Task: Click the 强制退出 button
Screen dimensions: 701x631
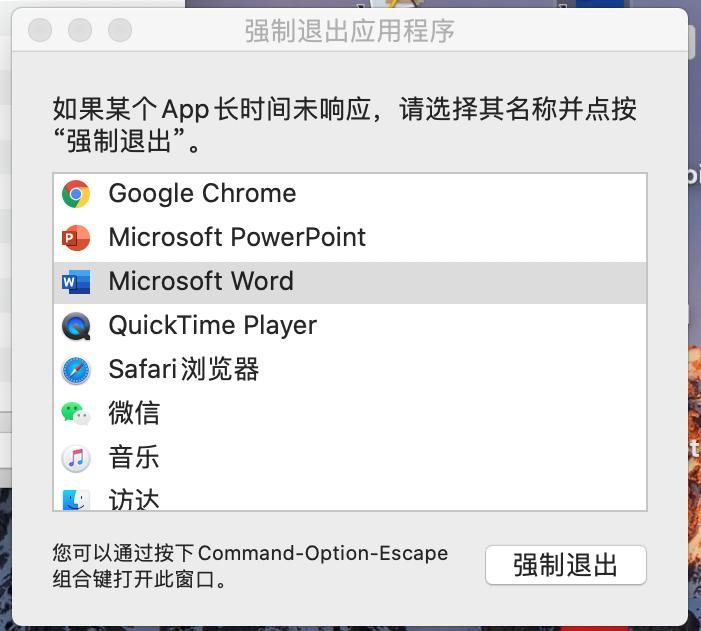Action: click(x=565, y=565)
